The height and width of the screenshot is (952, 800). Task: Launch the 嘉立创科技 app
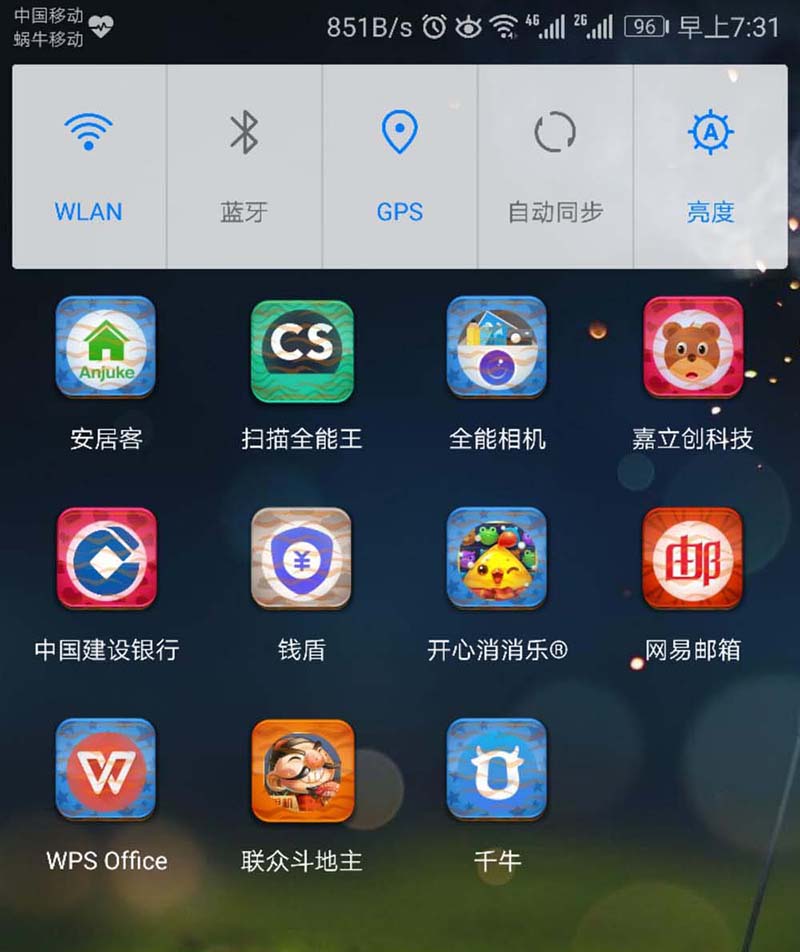pyautogui.click(x=693, y=348)
